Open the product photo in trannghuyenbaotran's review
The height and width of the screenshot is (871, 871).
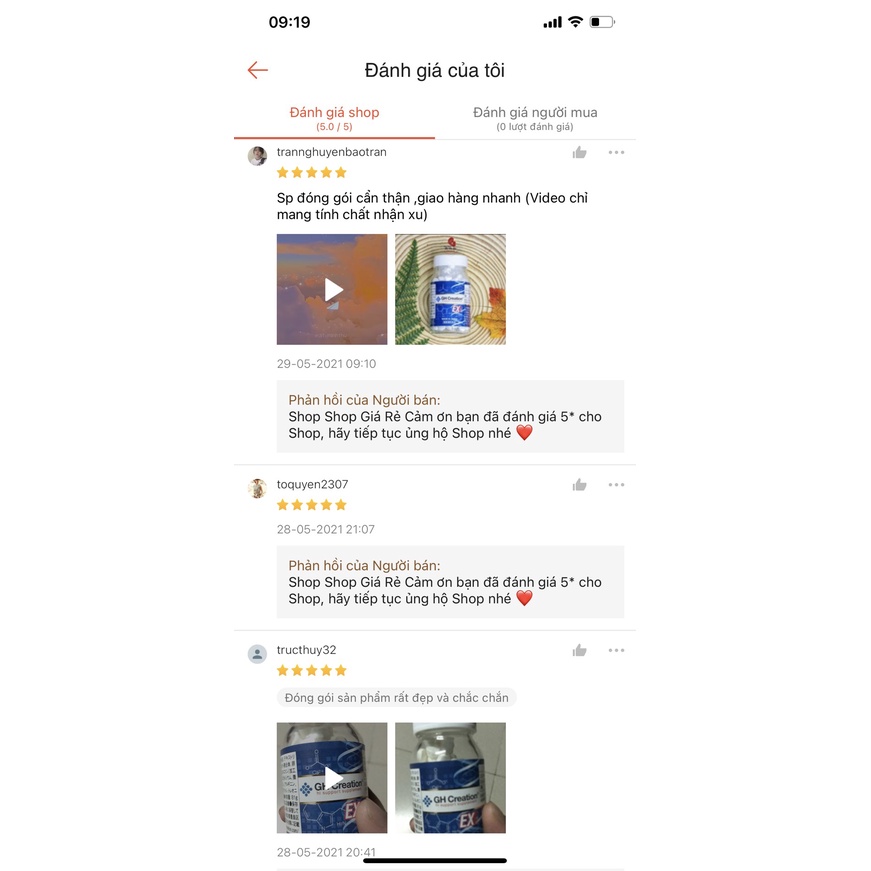coord(450,289)
